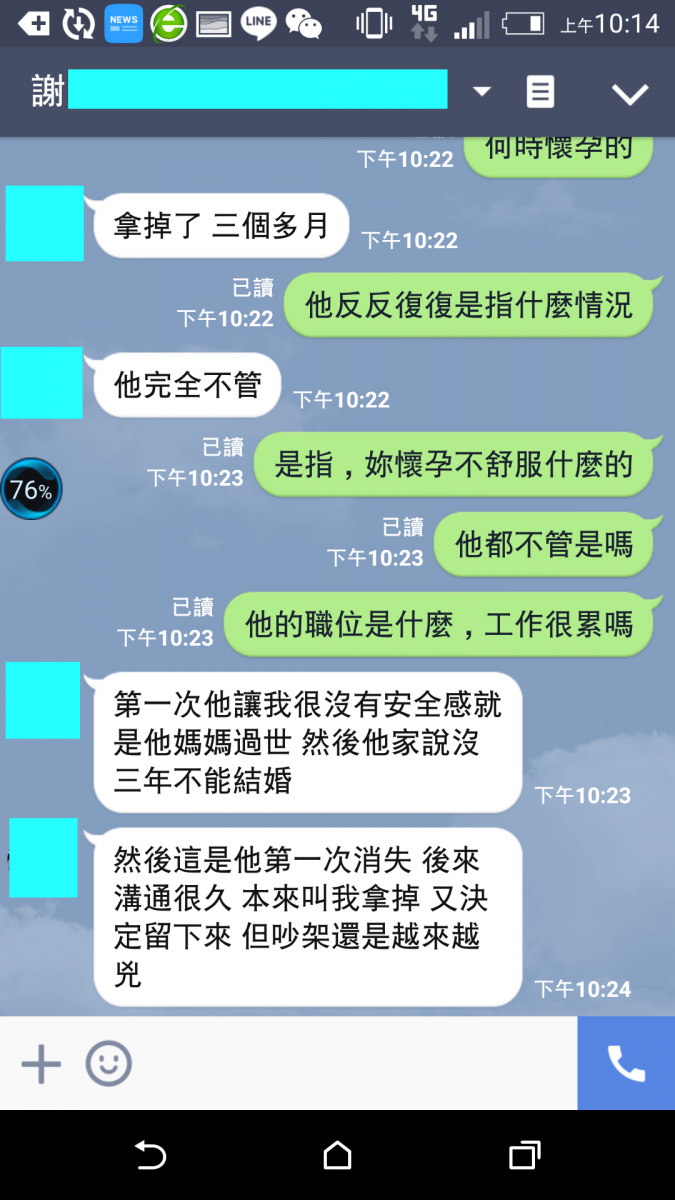Go to the home screen
This screenshot has height=1200, width=675.
tap(337, 1156)
